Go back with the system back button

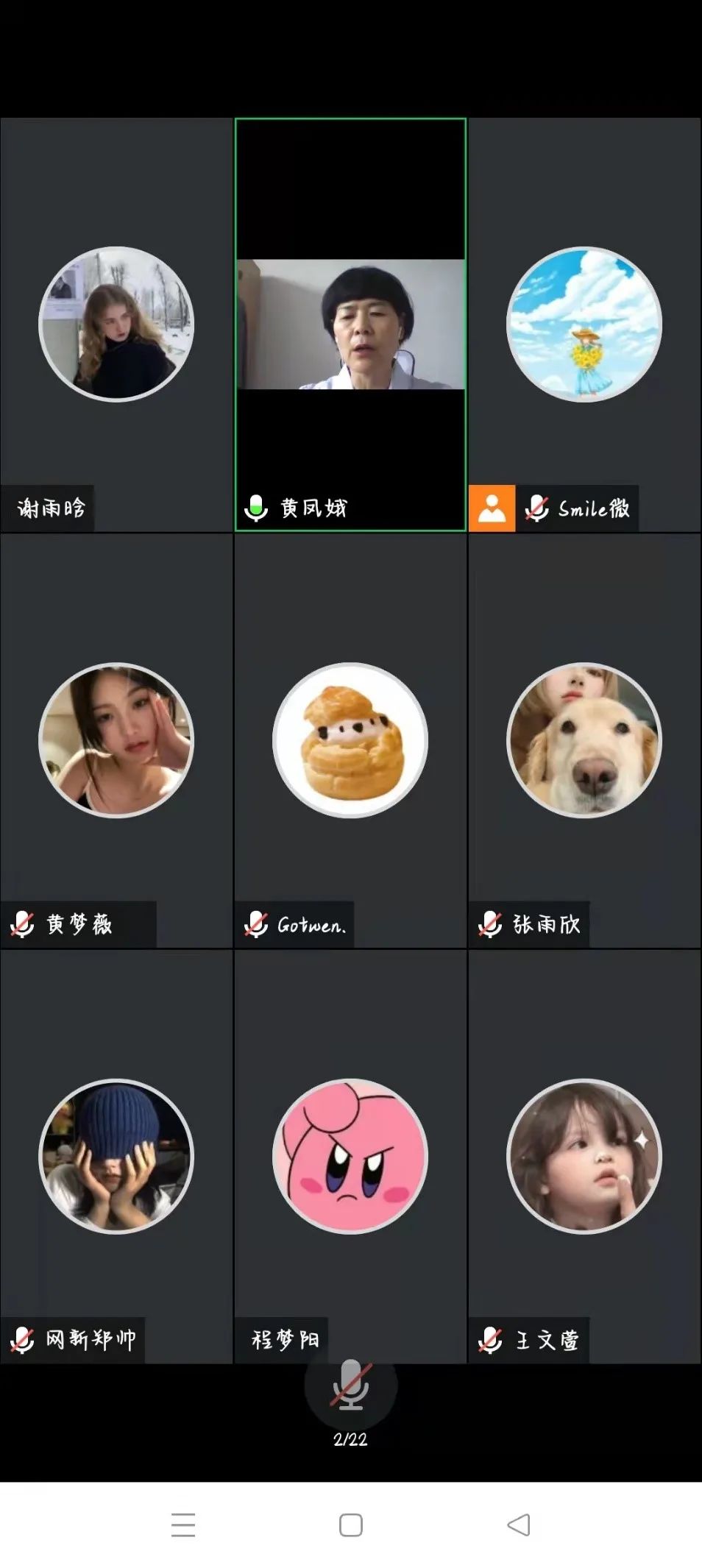[x=519, y=1525]
